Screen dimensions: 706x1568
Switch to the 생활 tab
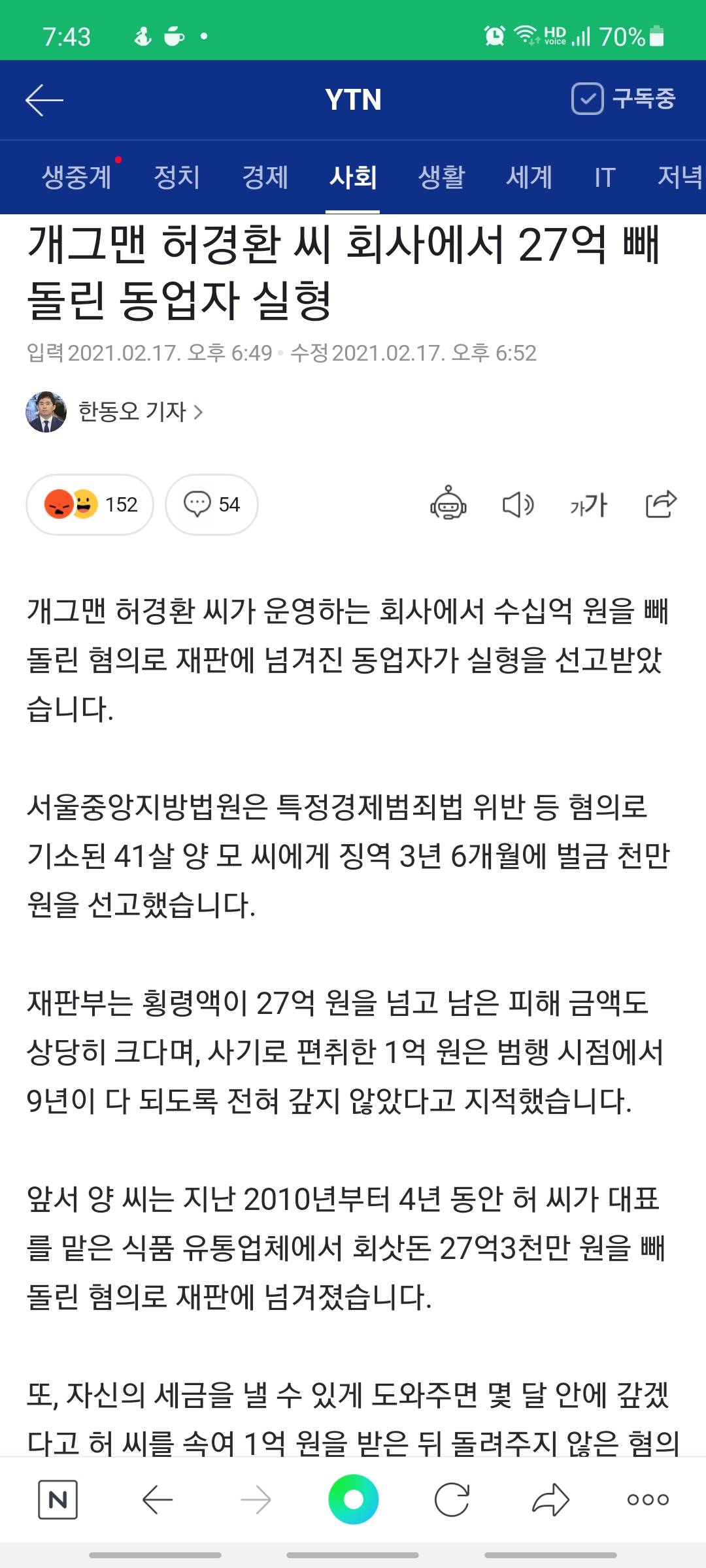point(441,177)
